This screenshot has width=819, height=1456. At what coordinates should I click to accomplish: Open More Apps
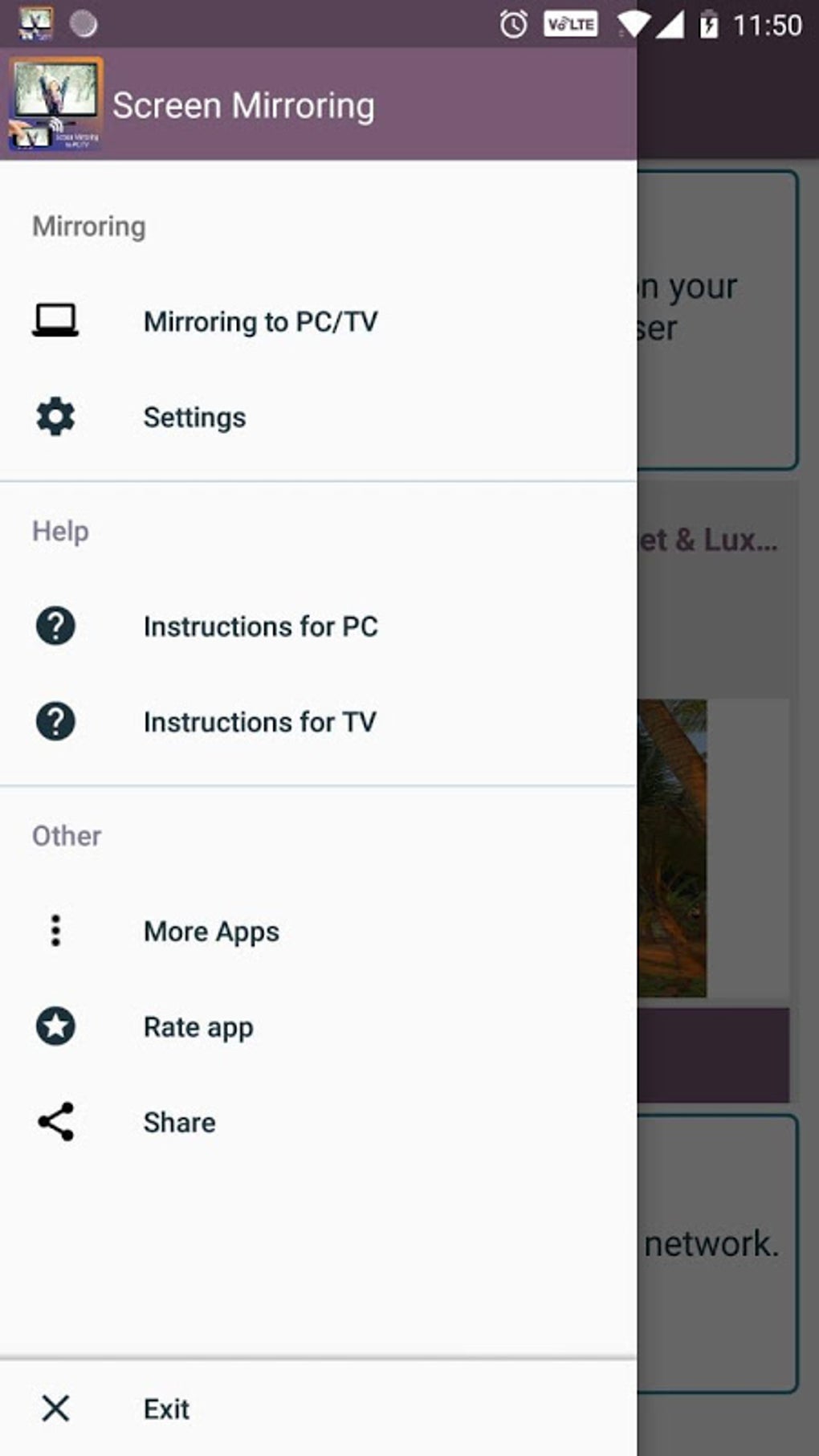click(211, 932)
